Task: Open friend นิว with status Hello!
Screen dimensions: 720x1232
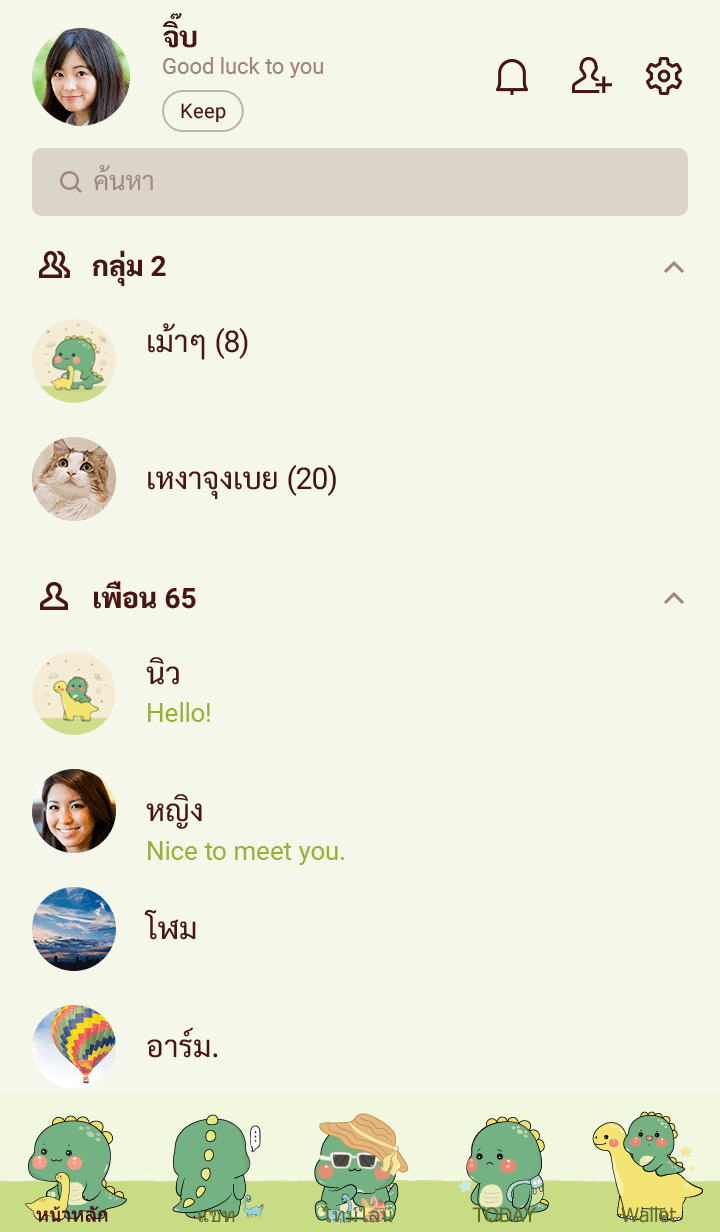Action: [180, 692]
